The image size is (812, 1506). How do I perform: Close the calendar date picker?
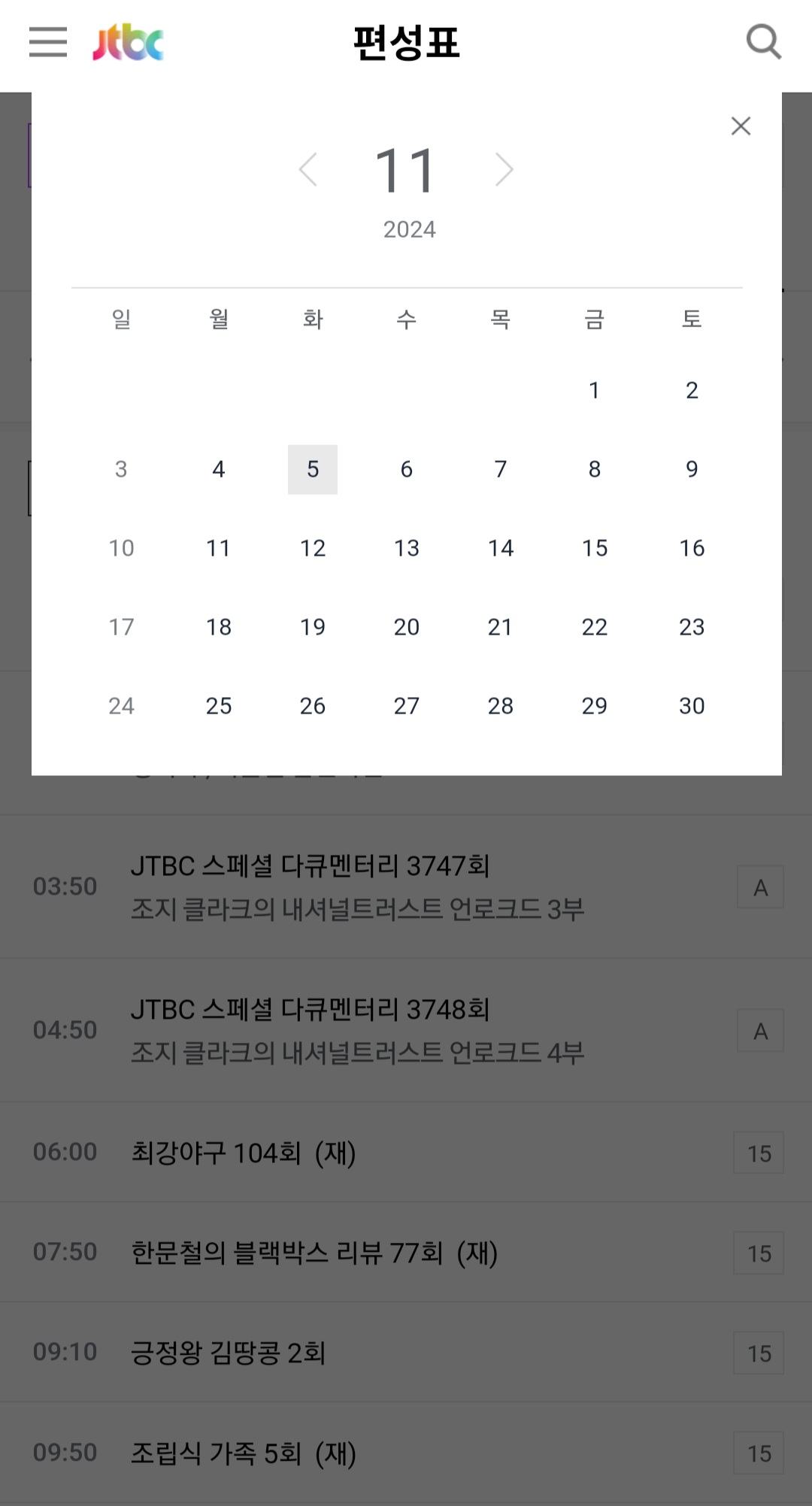[741, 126]
